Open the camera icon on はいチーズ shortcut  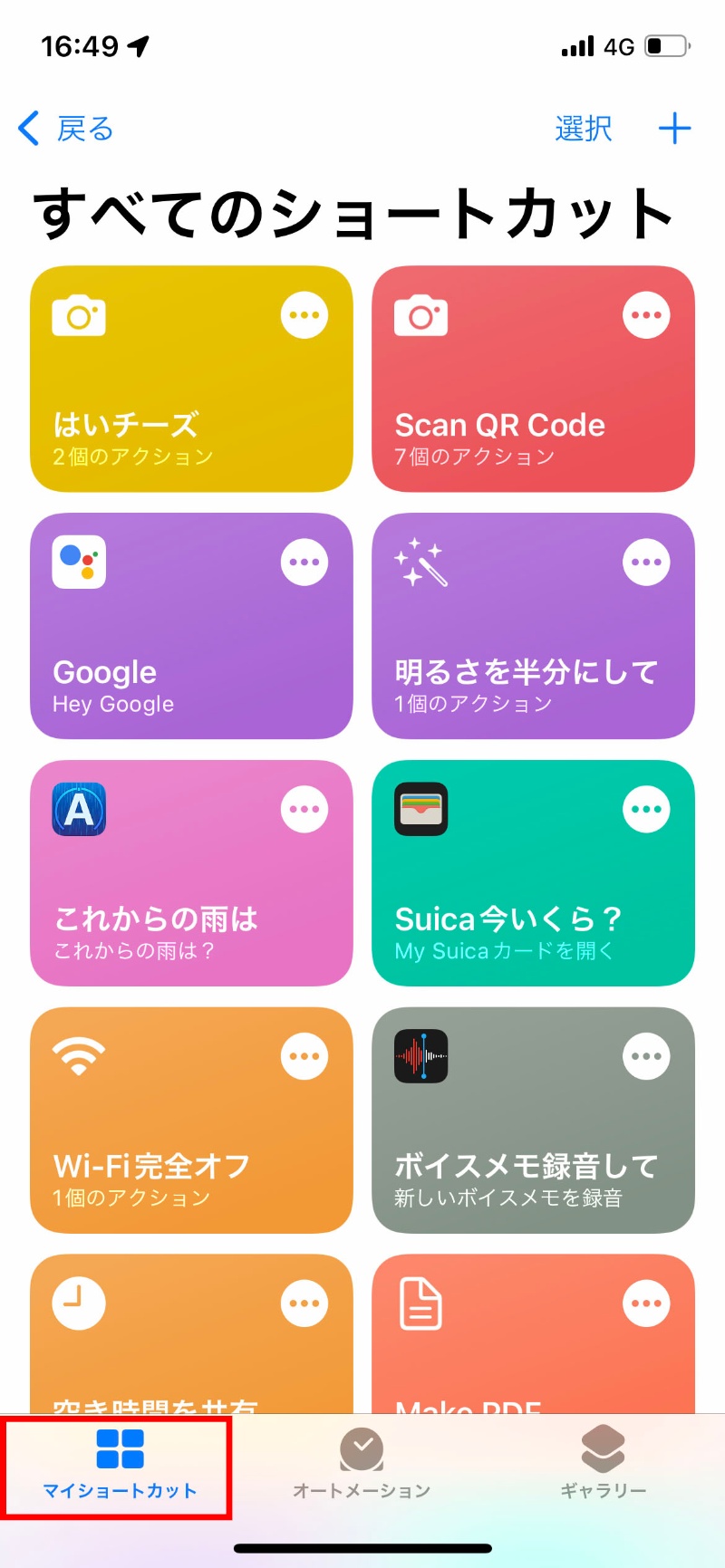coord(77,315)
